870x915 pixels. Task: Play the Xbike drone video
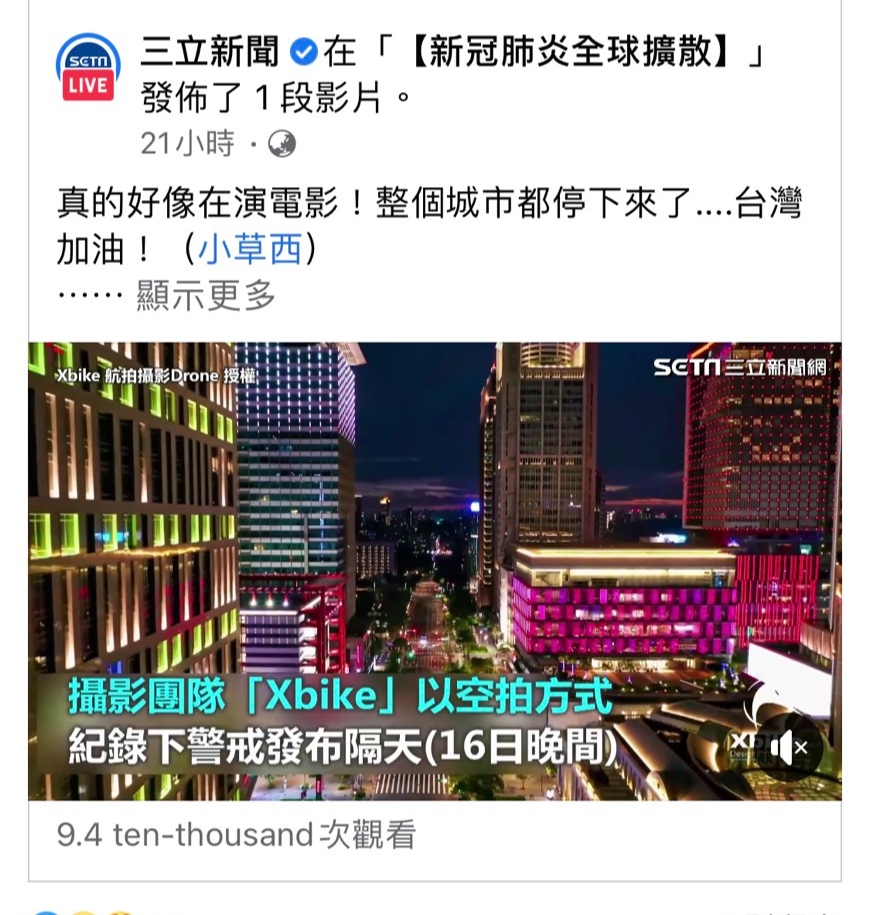pos(434,570)
